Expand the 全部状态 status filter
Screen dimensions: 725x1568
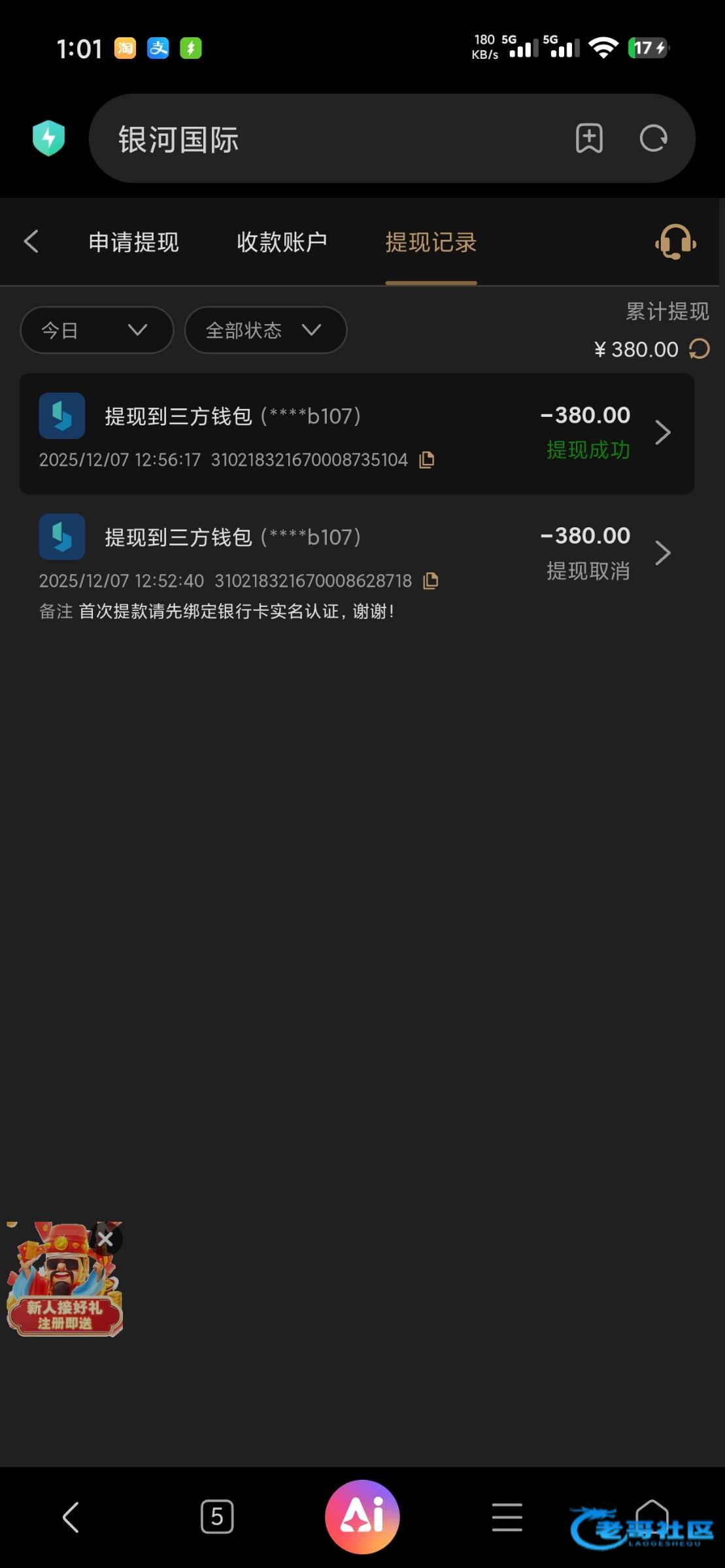265,330
